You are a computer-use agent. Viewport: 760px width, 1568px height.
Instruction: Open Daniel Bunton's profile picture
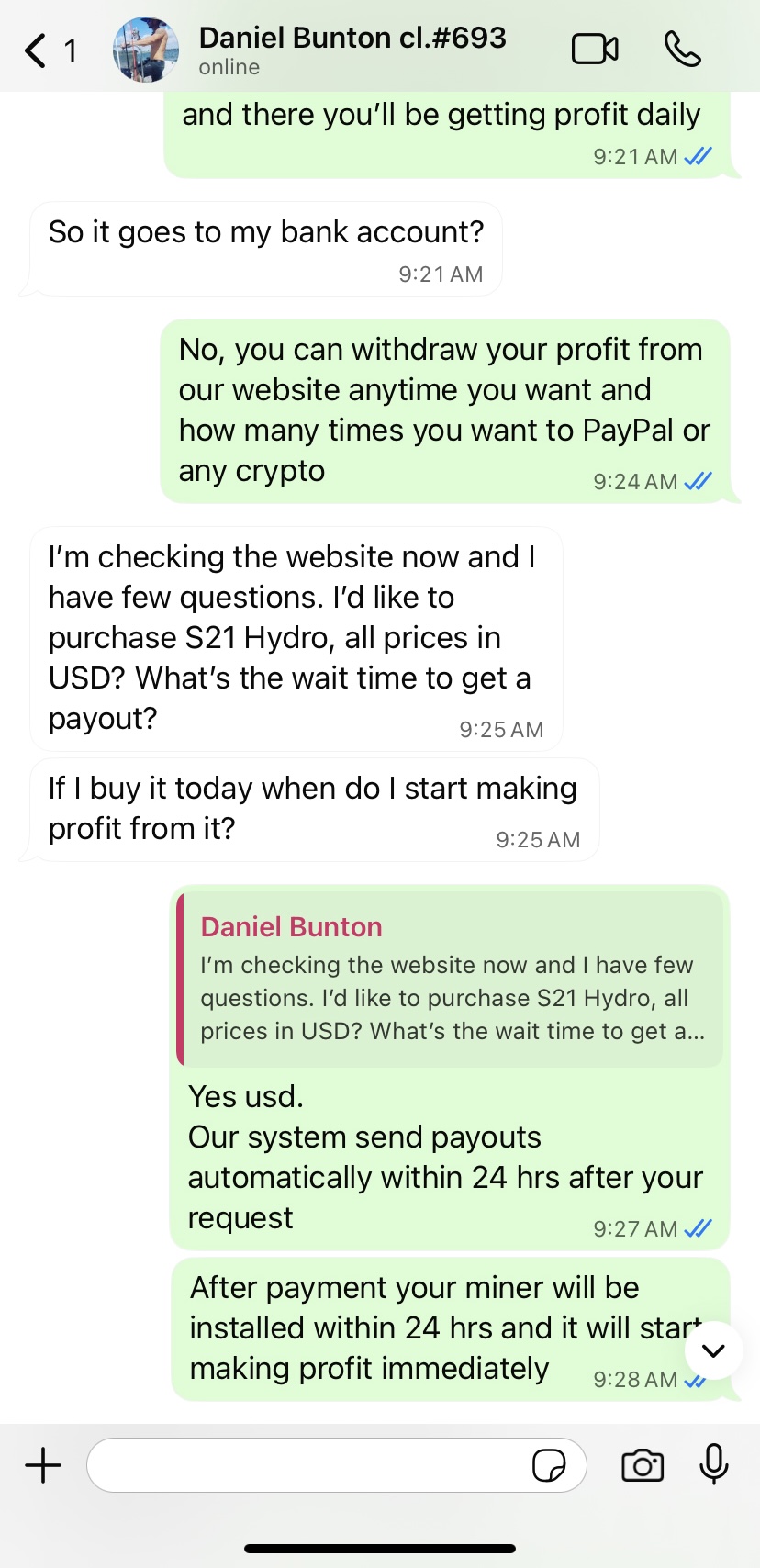[146, 50]
